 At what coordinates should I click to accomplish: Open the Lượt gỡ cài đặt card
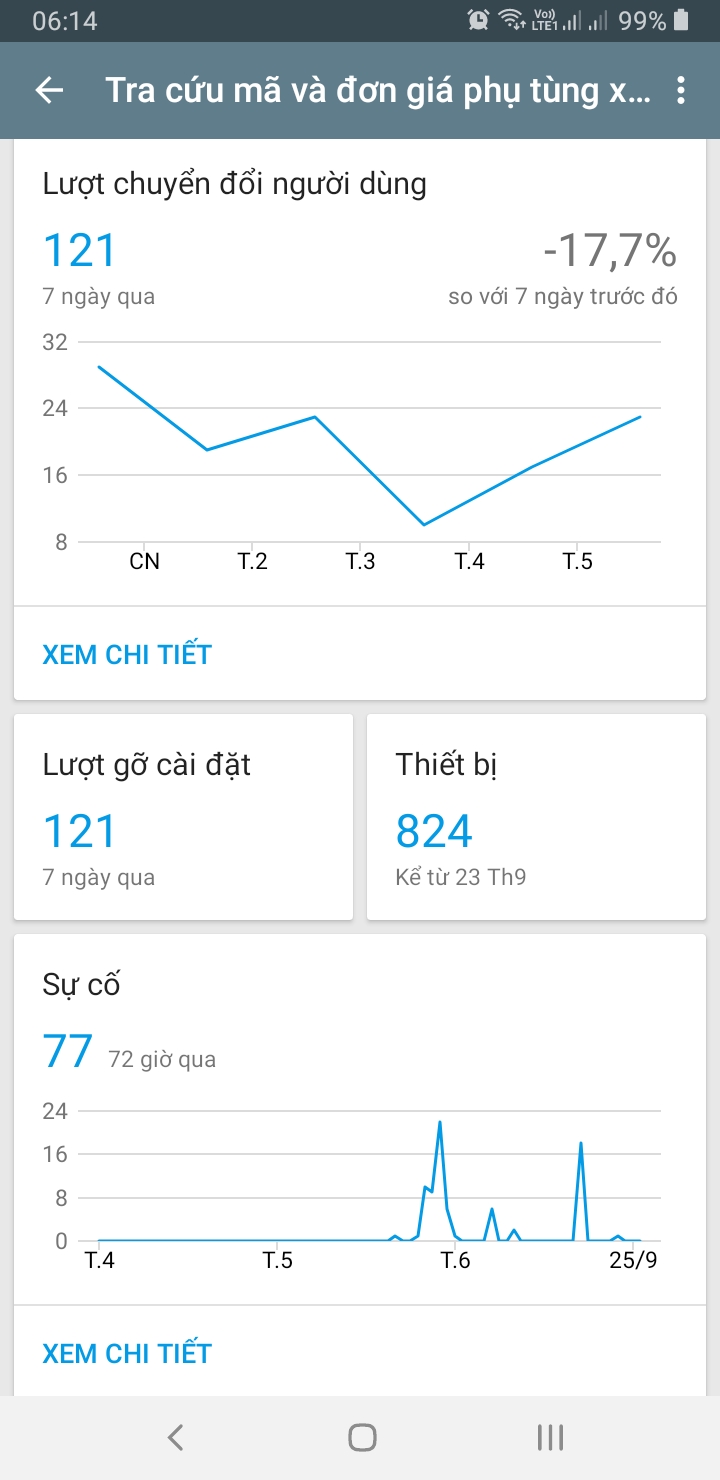click(x=183, y=816)
